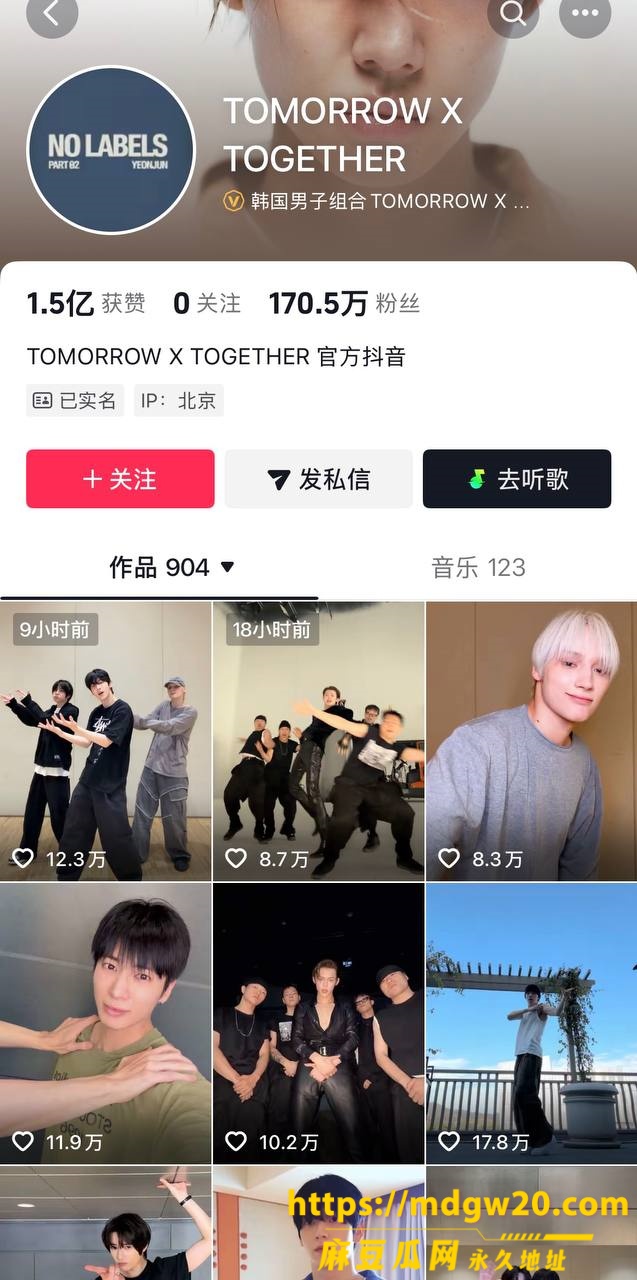This screenshot has height=1280, width=637.
Task: Tap the NO LABELS profile avatar
Action: 111,150
